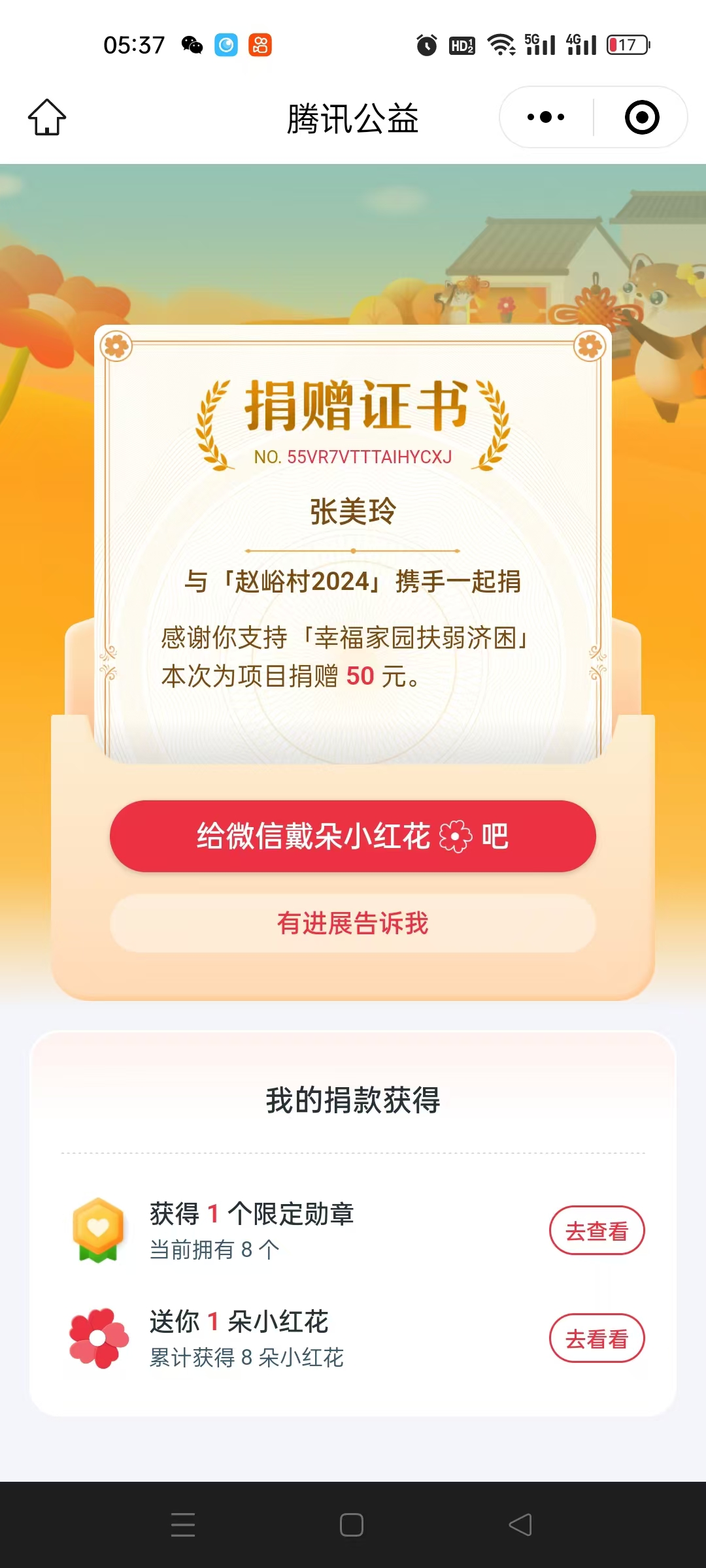The image size is (706, 1568).
Task: Go to the mini program home
Action: (47, 118)
